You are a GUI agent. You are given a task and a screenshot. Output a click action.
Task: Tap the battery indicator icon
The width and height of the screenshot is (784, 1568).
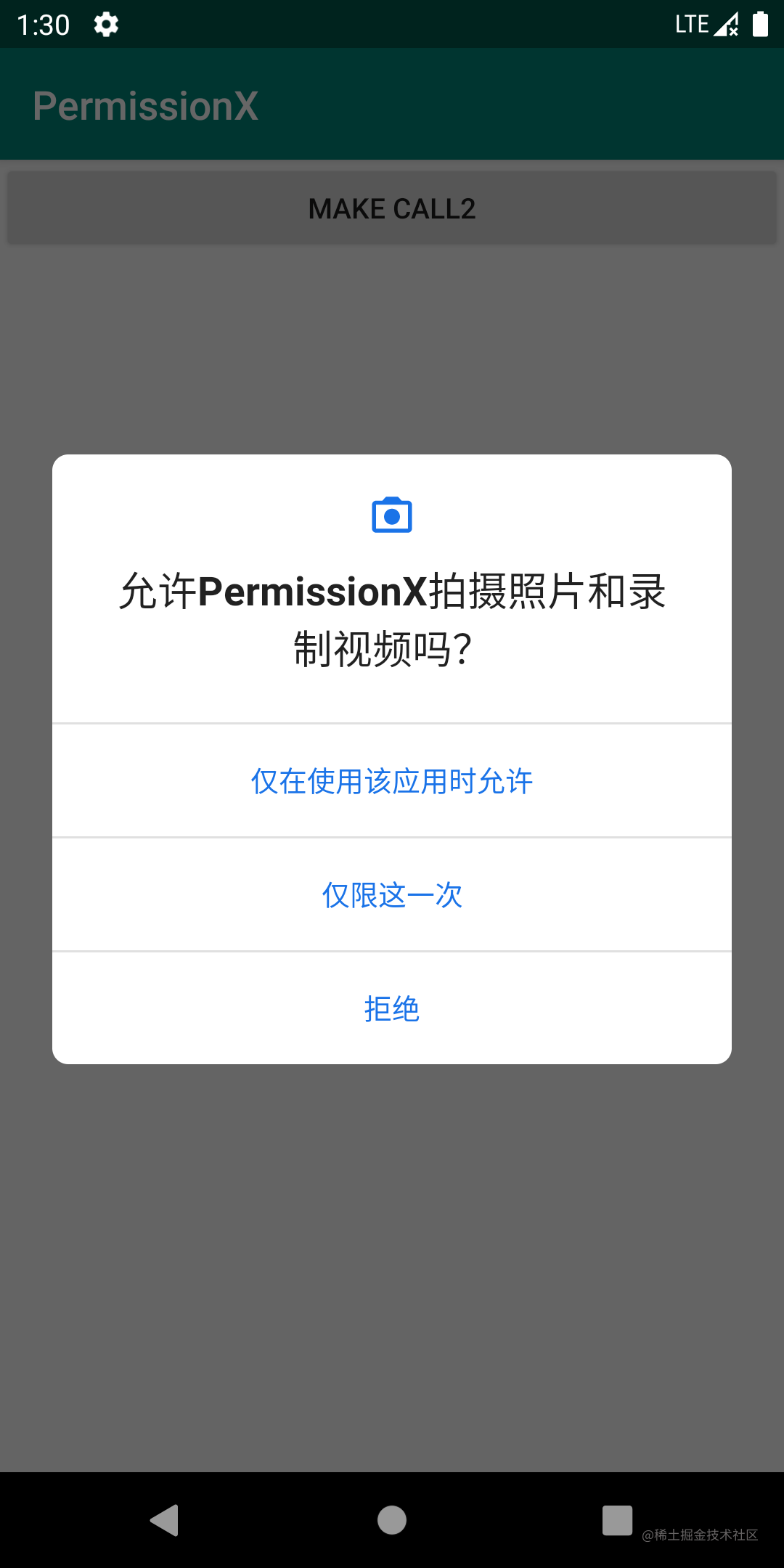tap(761, 24)
